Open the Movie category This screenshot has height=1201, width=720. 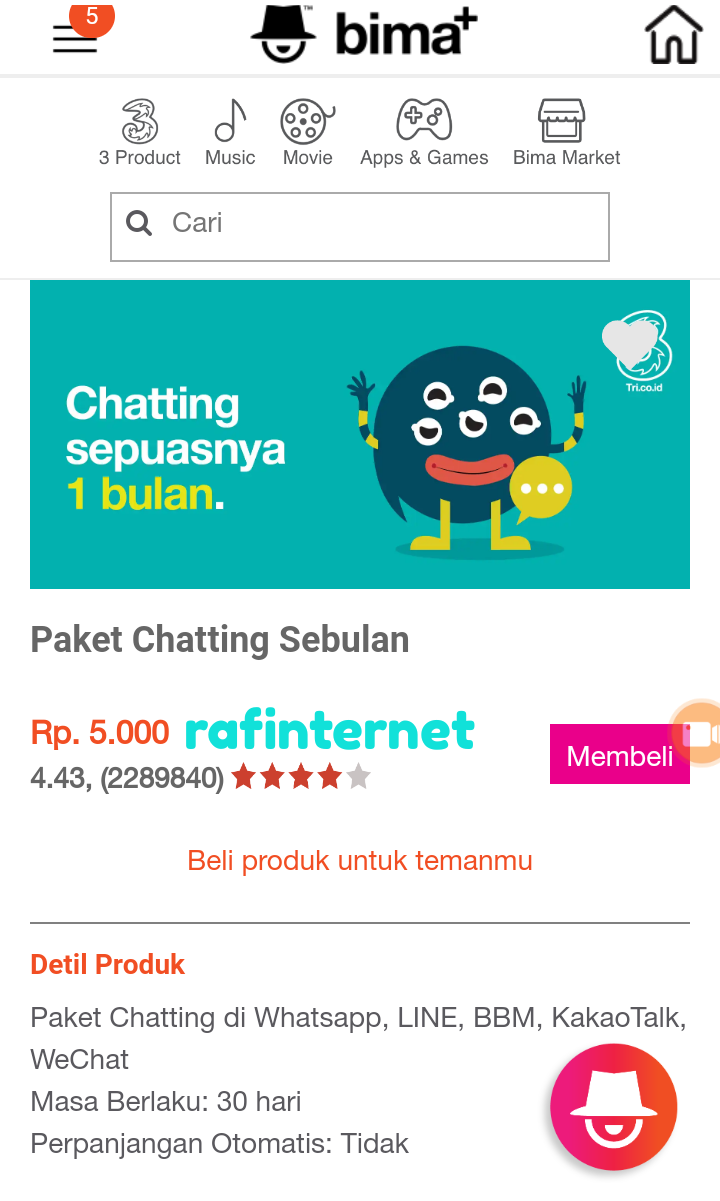click(x=307, y=133)
